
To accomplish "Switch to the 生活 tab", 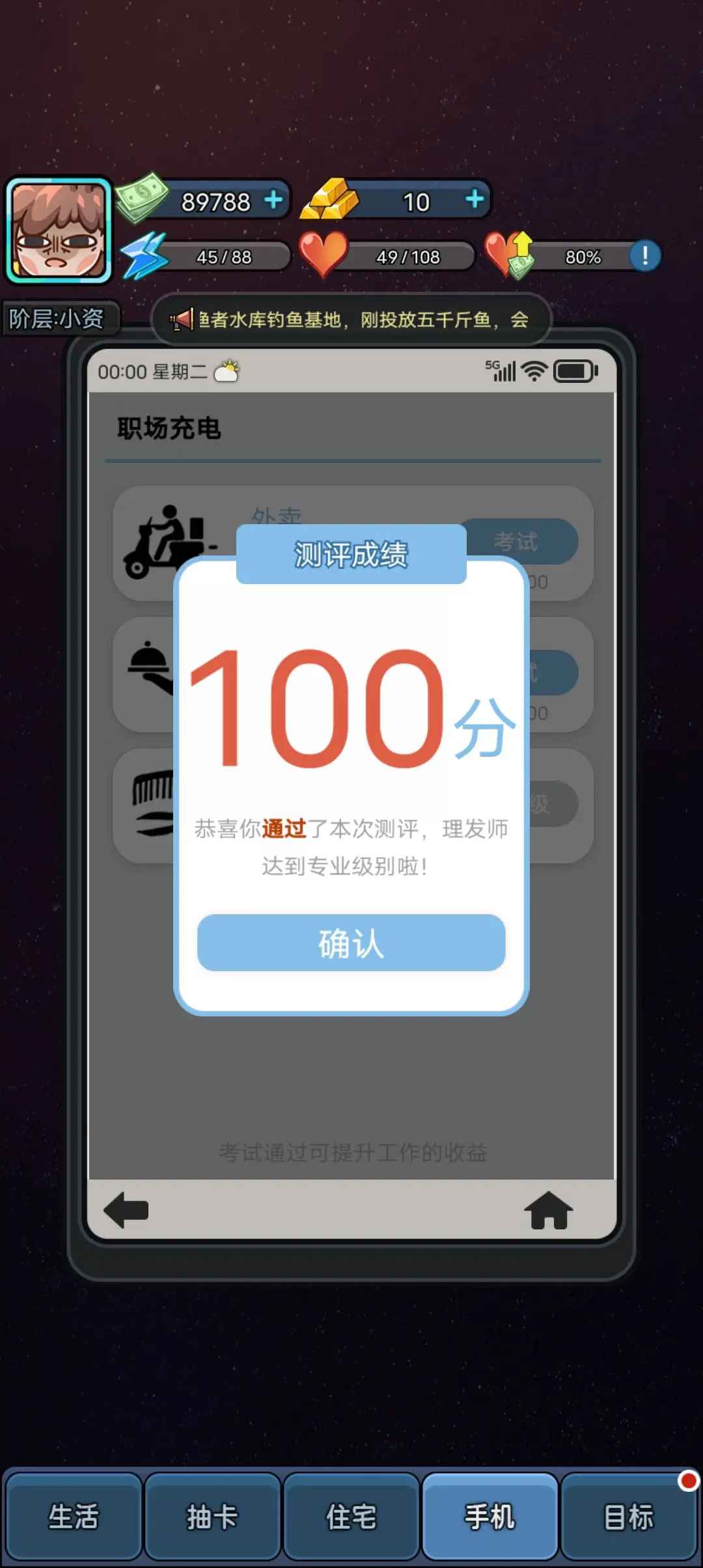I will pos(74,1516).
